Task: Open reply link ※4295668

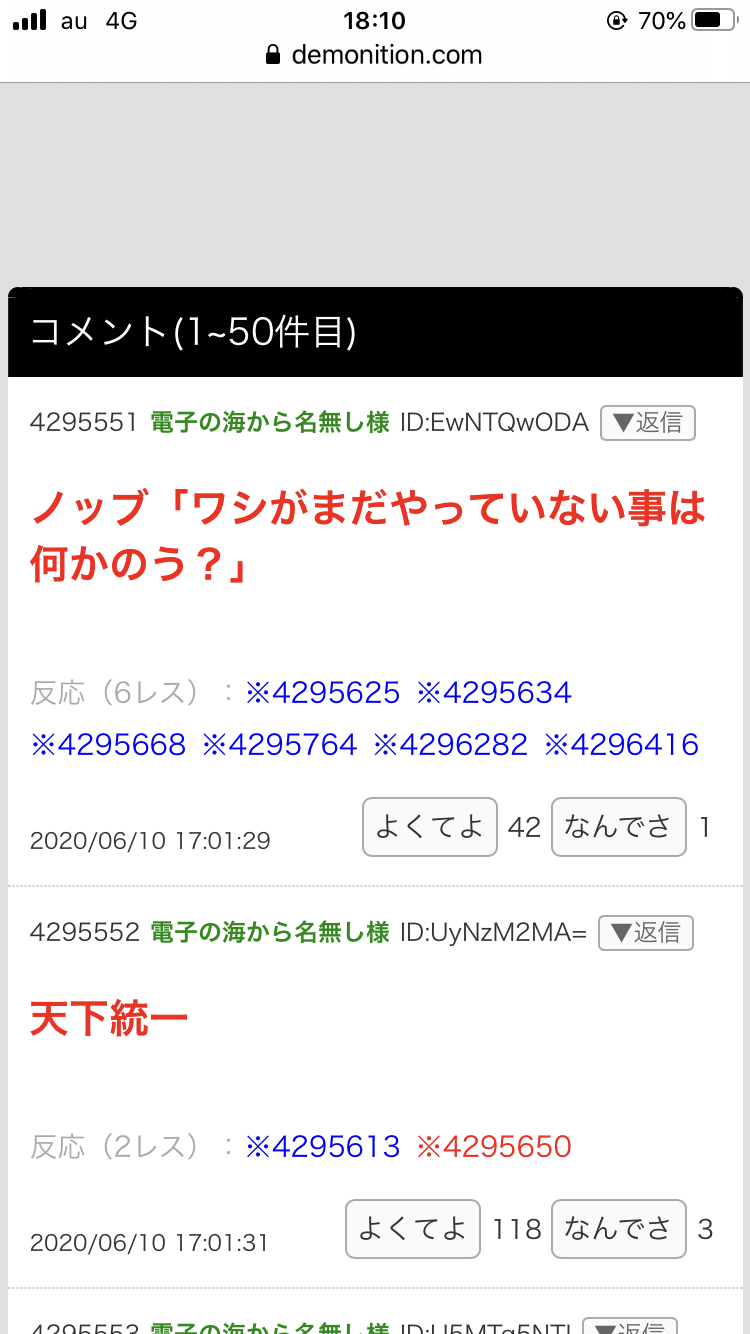Action: [109, 745]
